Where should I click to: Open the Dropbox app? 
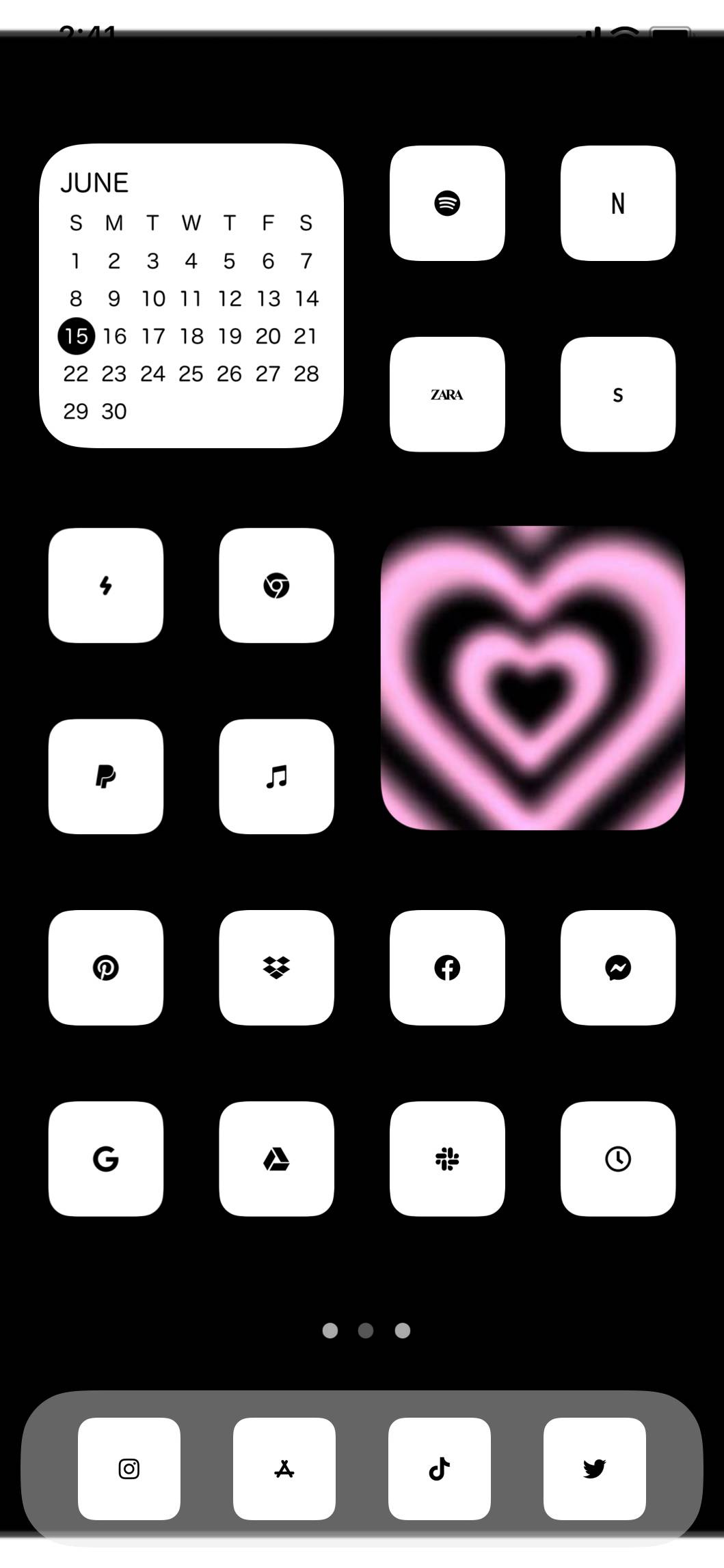tap(276, 967)
